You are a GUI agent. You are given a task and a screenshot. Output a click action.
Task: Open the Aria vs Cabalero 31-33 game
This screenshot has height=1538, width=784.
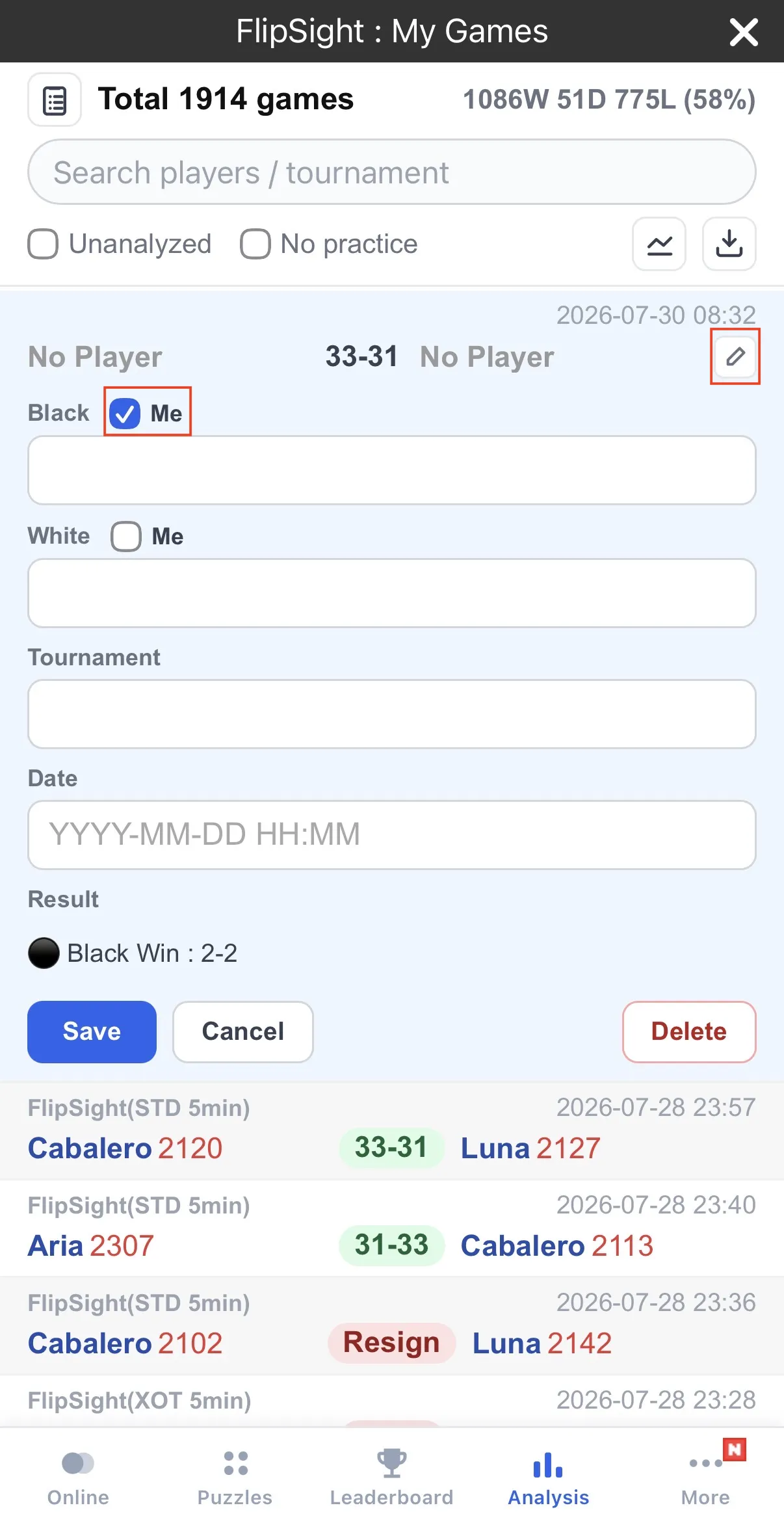click(392, 1228)
